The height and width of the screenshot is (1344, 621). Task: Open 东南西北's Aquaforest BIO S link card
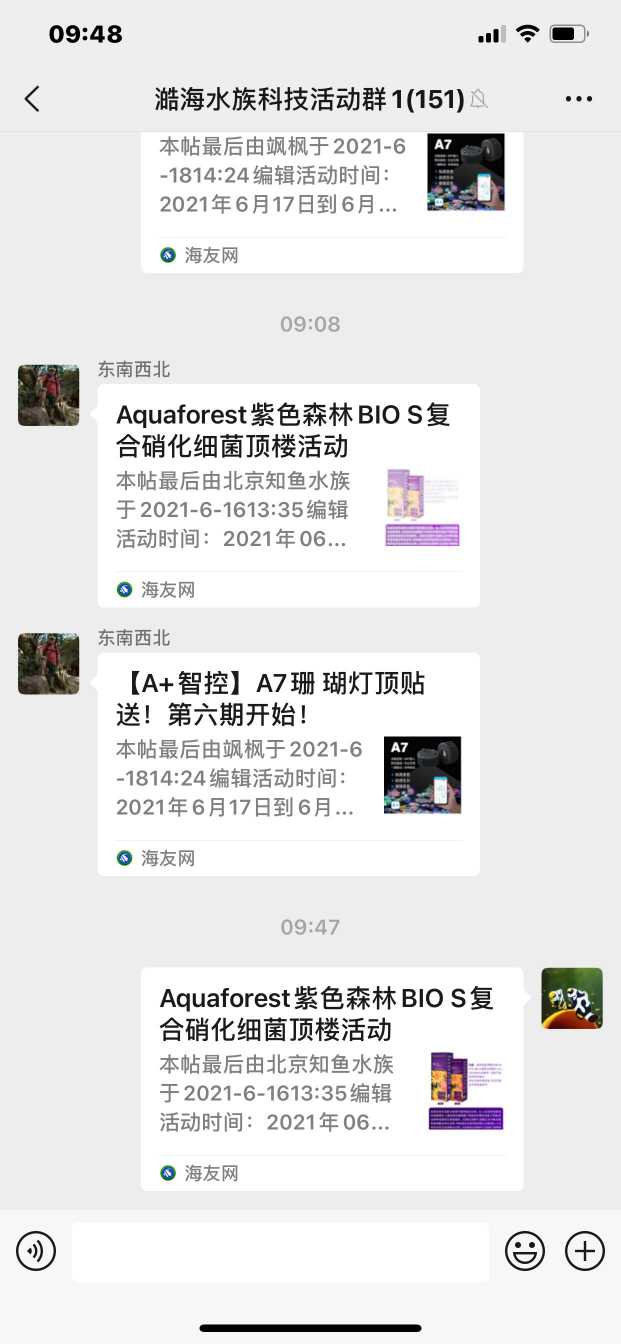click(x=288, y=495)
